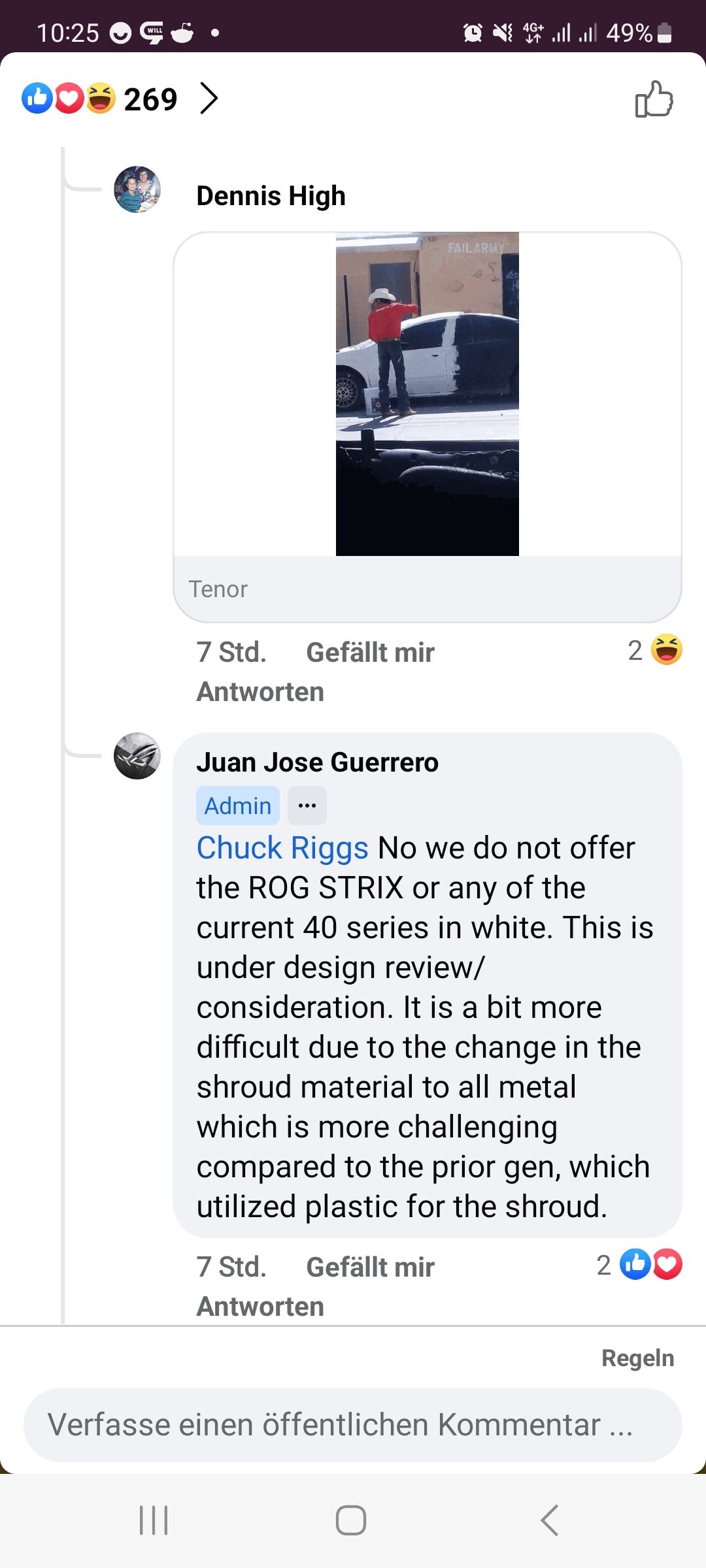This screenshot has height=1568, width=706.
Task: Tap the Admin badge on Juan's comment
Action: click(x=238, y=806)
